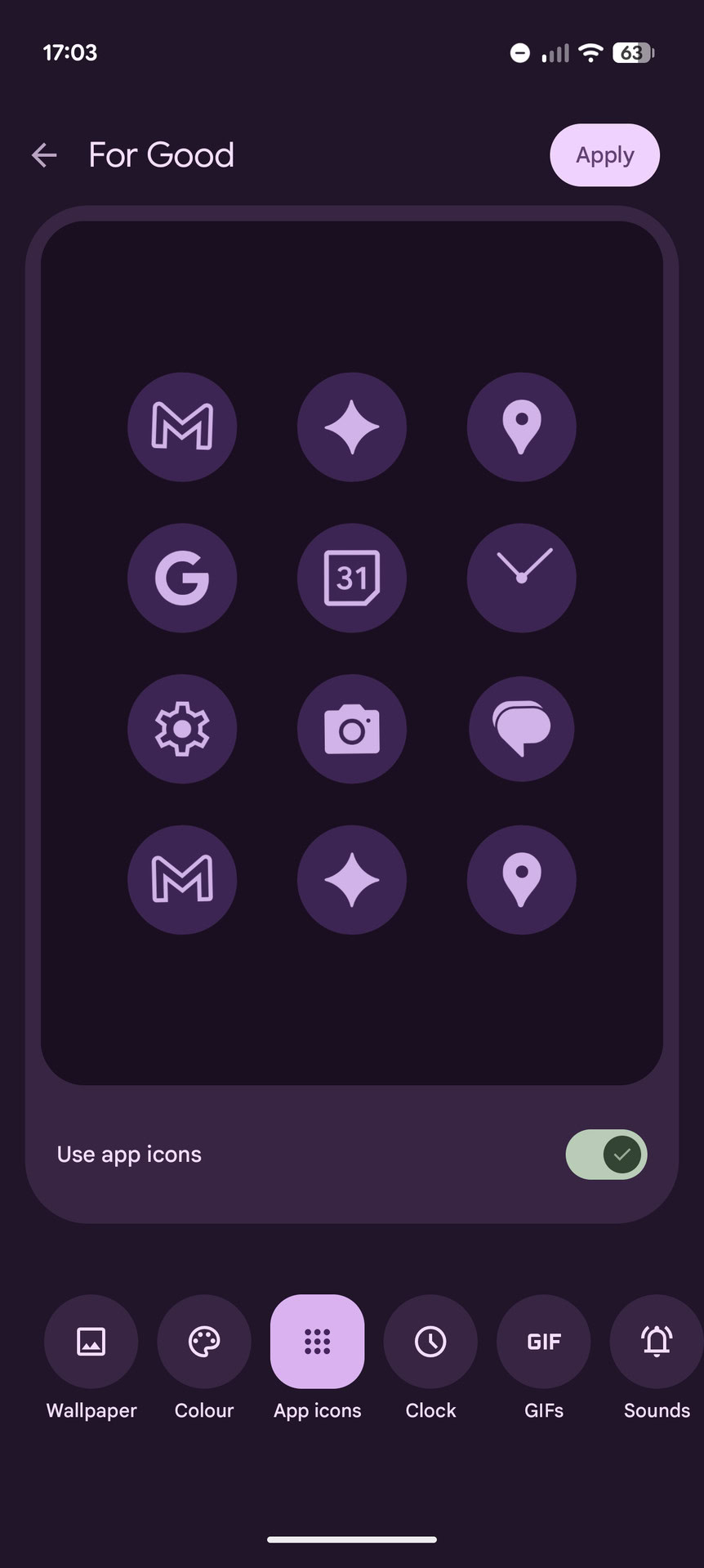Open the GIFs section

[x=543, y=1342]
